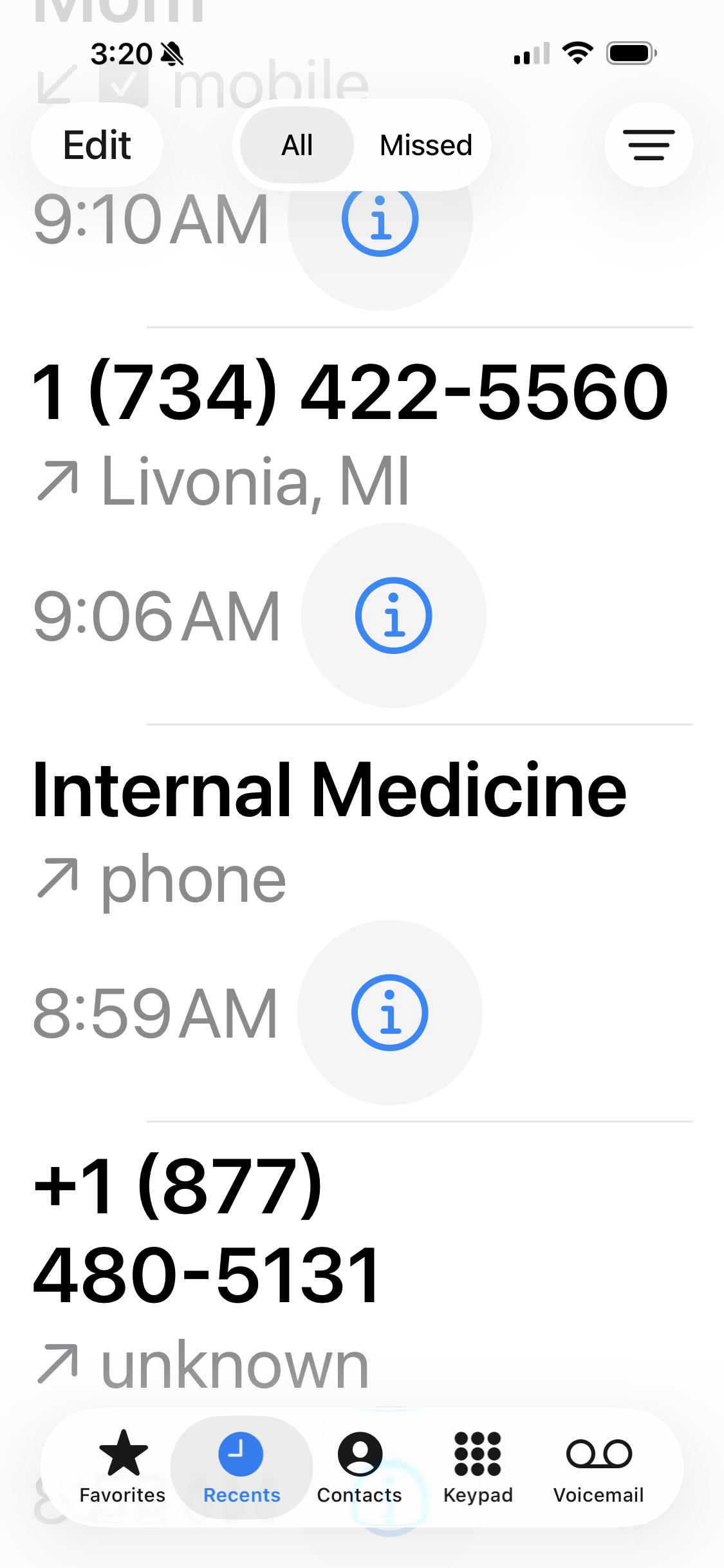View info for the 9:06 AM Livonia call
This screenshot has height=1568, width=724.
tap(393, 615)
